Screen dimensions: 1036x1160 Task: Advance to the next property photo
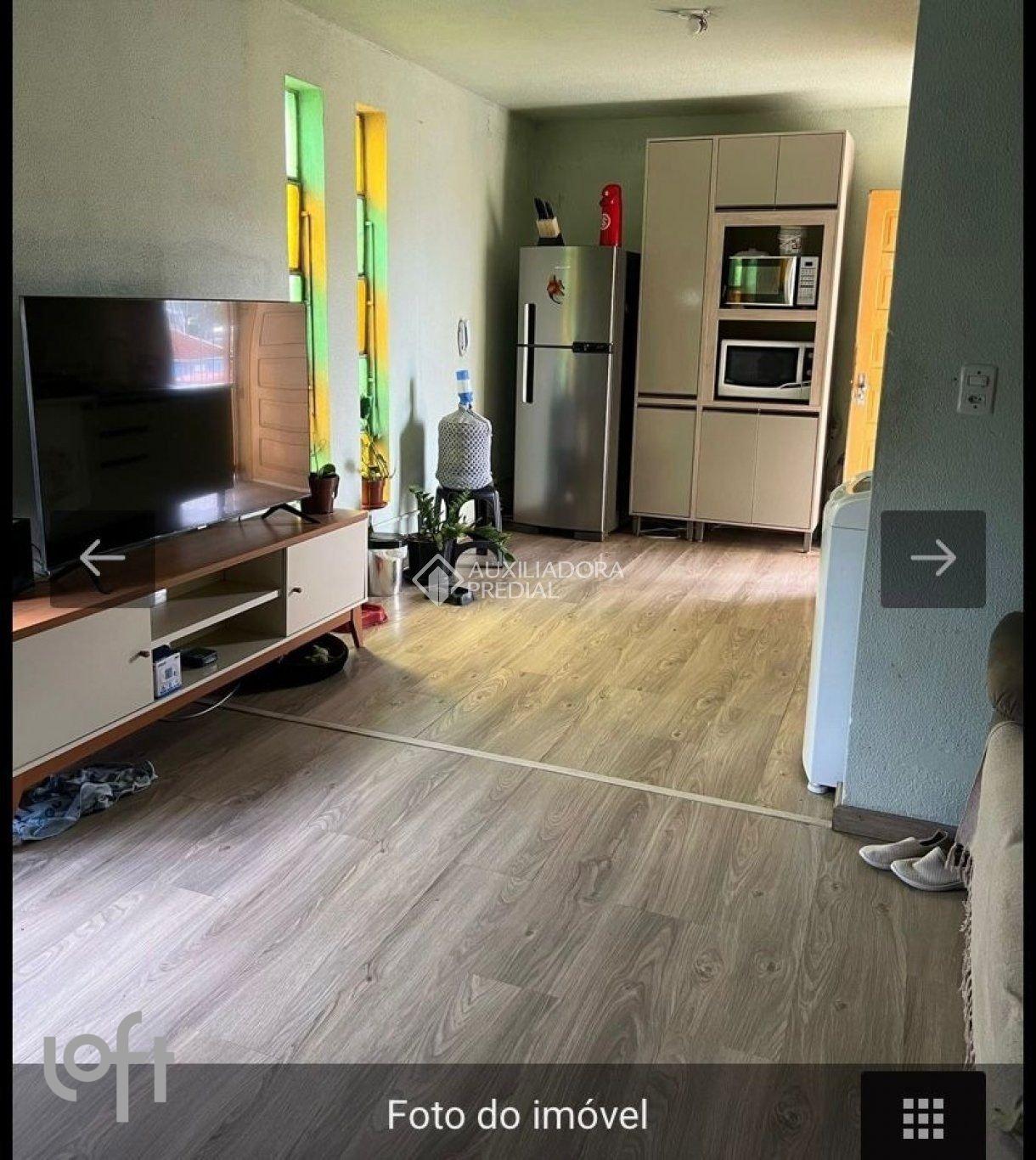point(932,558)
